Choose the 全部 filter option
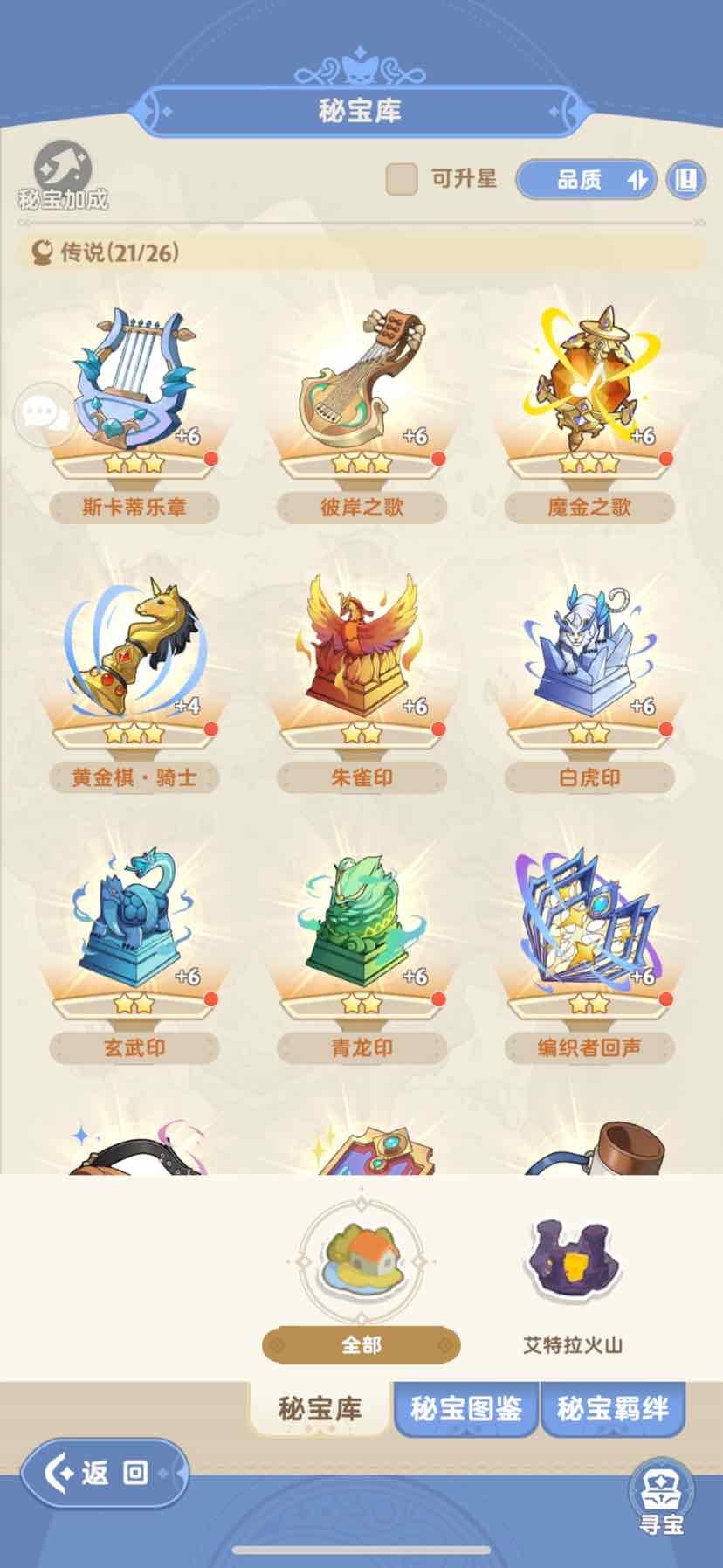 click(361, 1345)
